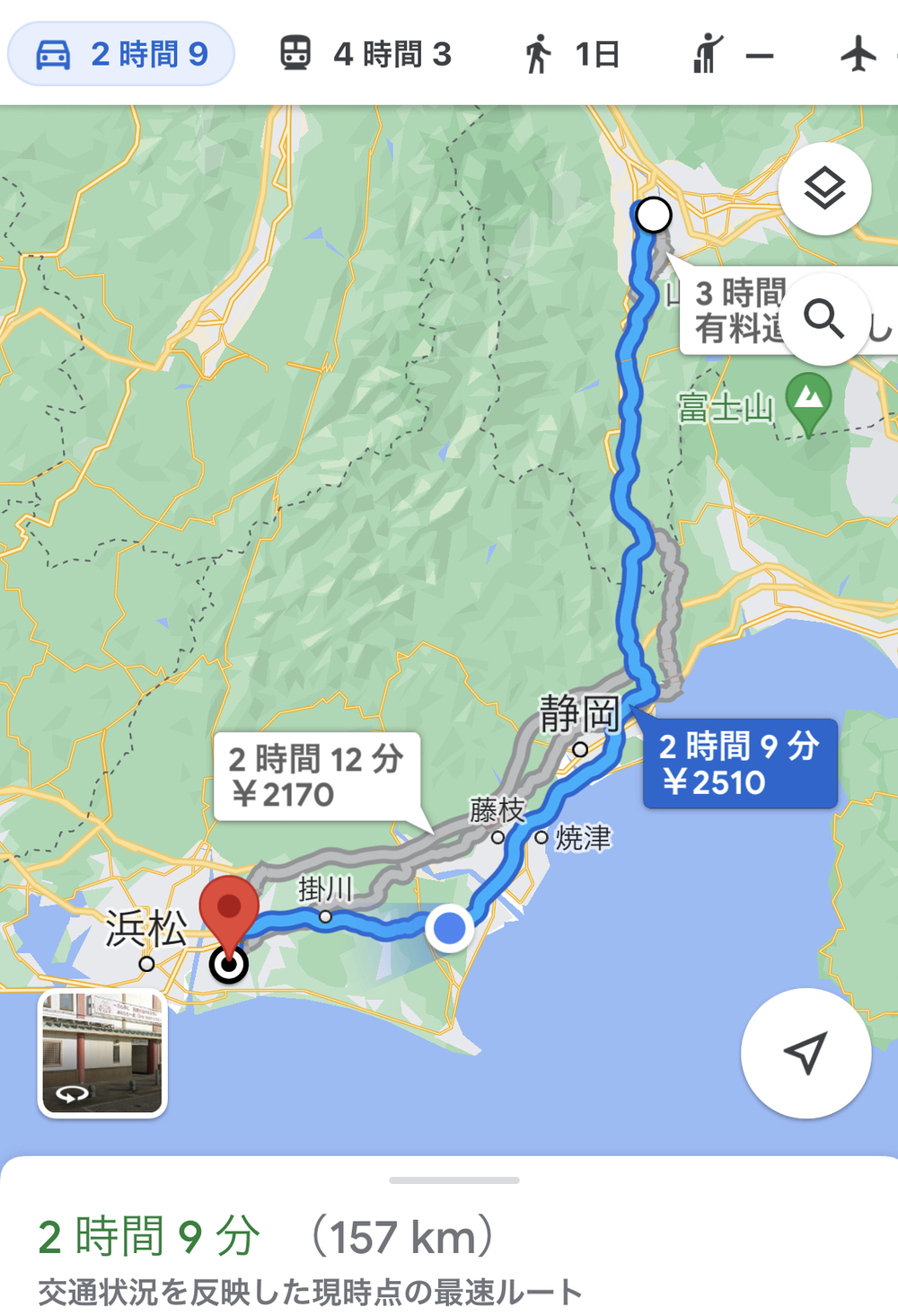Center the map on my location
This screenshot has width=898, height=1316.
806,1053
